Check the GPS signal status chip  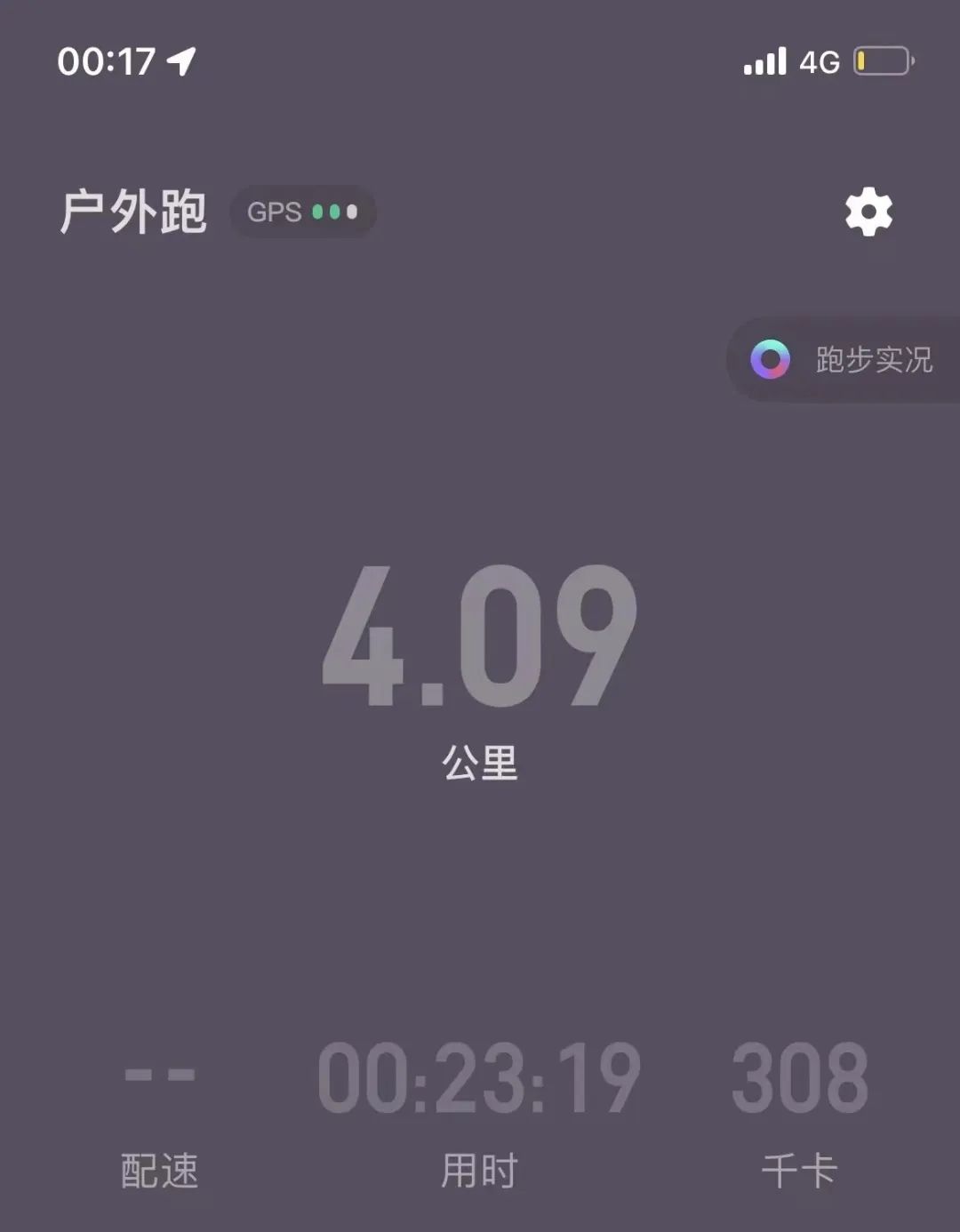[302, 212]
